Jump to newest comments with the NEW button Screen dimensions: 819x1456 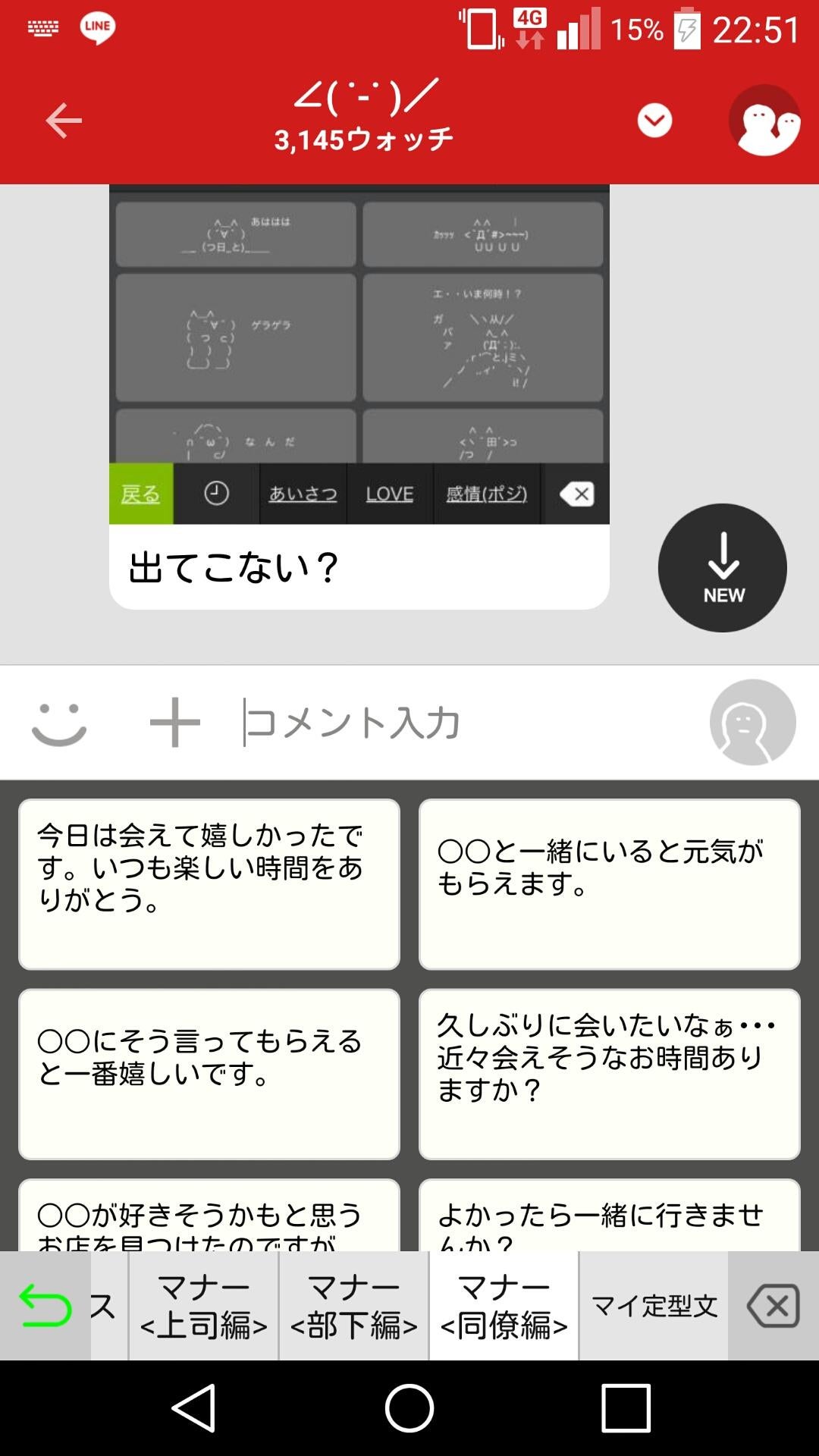coord(721,567)
